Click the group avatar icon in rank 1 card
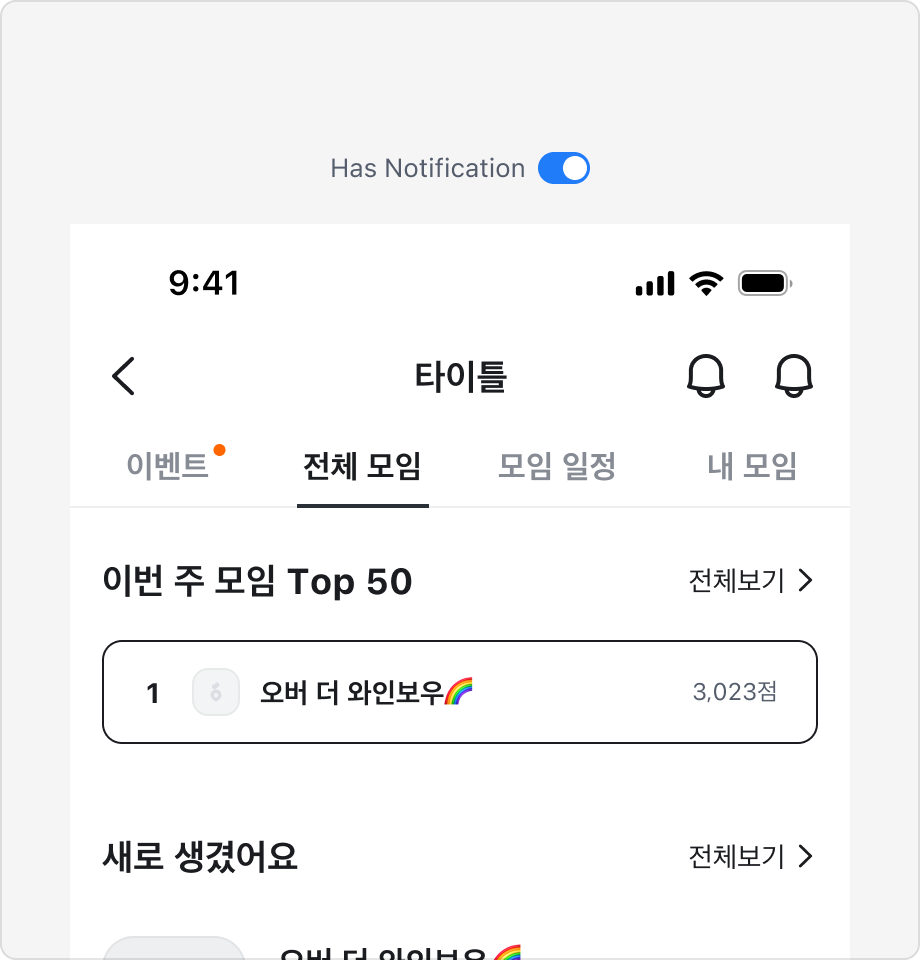The image size is (920, 960). click(215, 692)
